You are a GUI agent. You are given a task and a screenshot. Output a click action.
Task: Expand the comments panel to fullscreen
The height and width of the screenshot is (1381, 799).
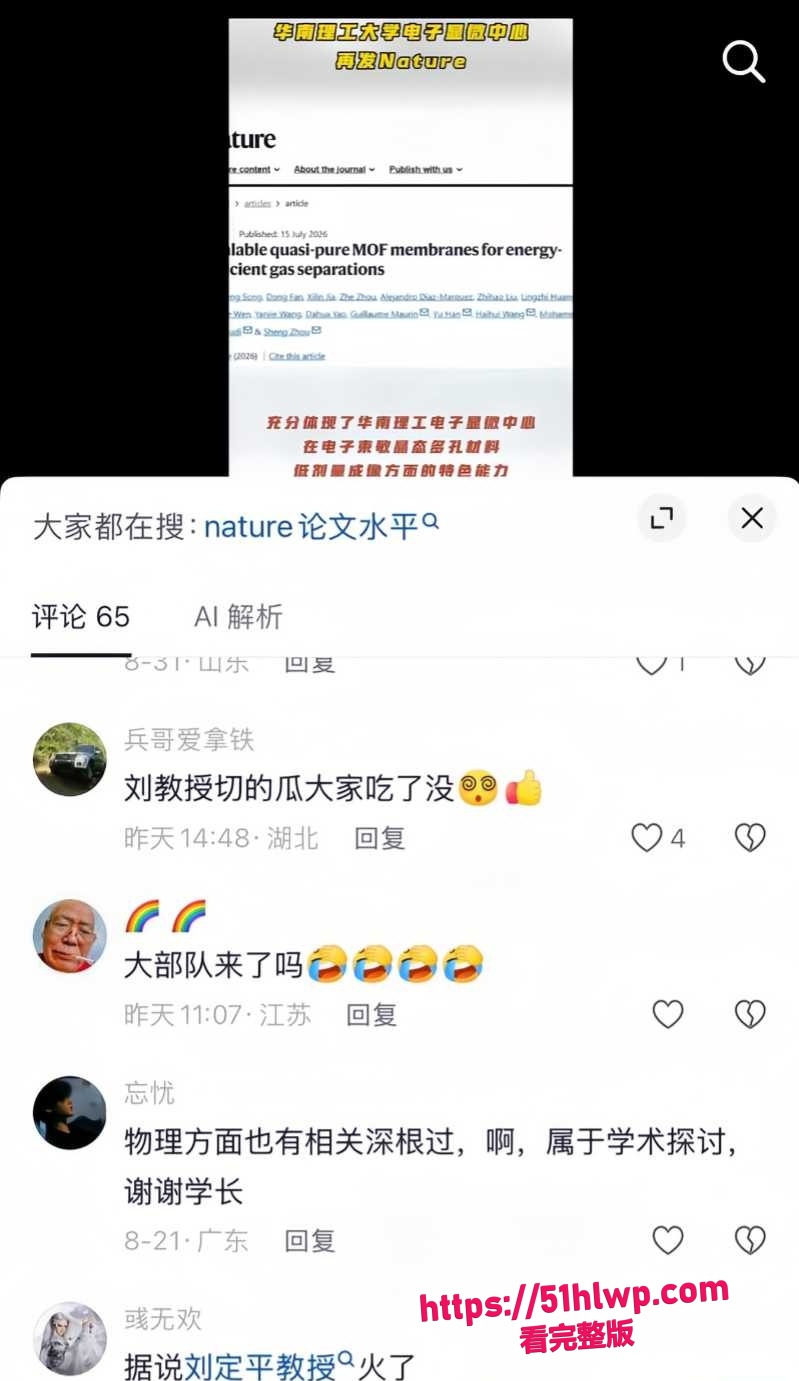click(662, 518)
